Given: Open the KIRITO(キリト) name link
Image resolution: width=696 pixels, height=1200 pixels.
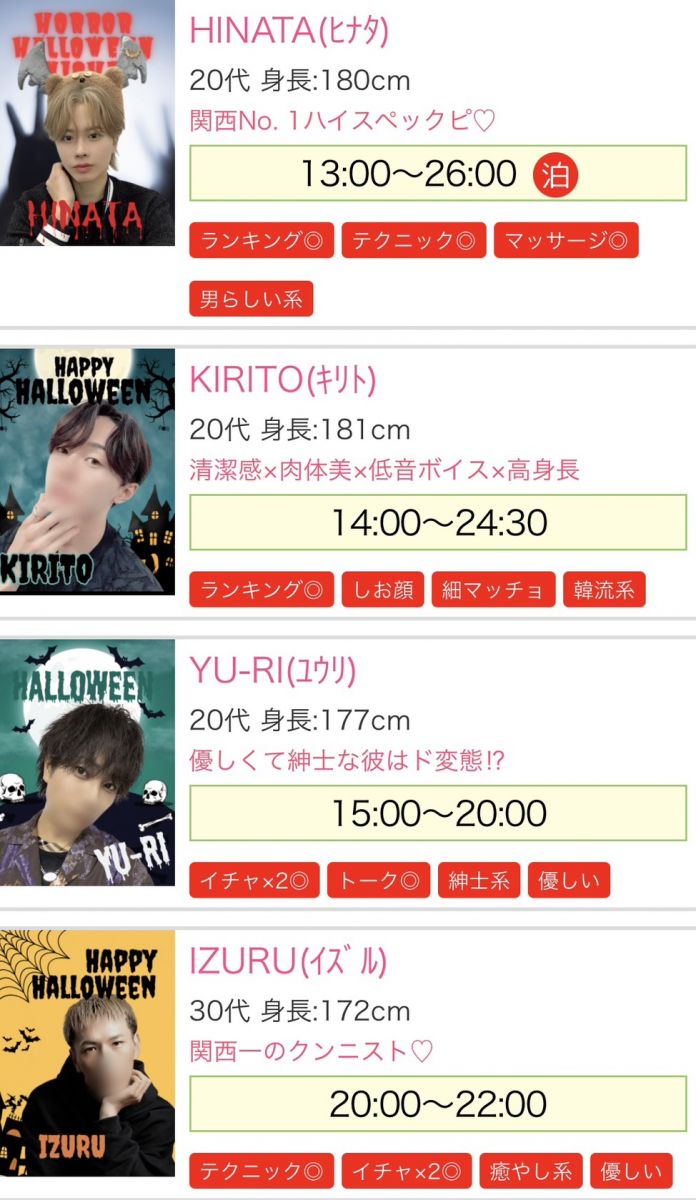Looking at the screenshot, I should [283, 380].
